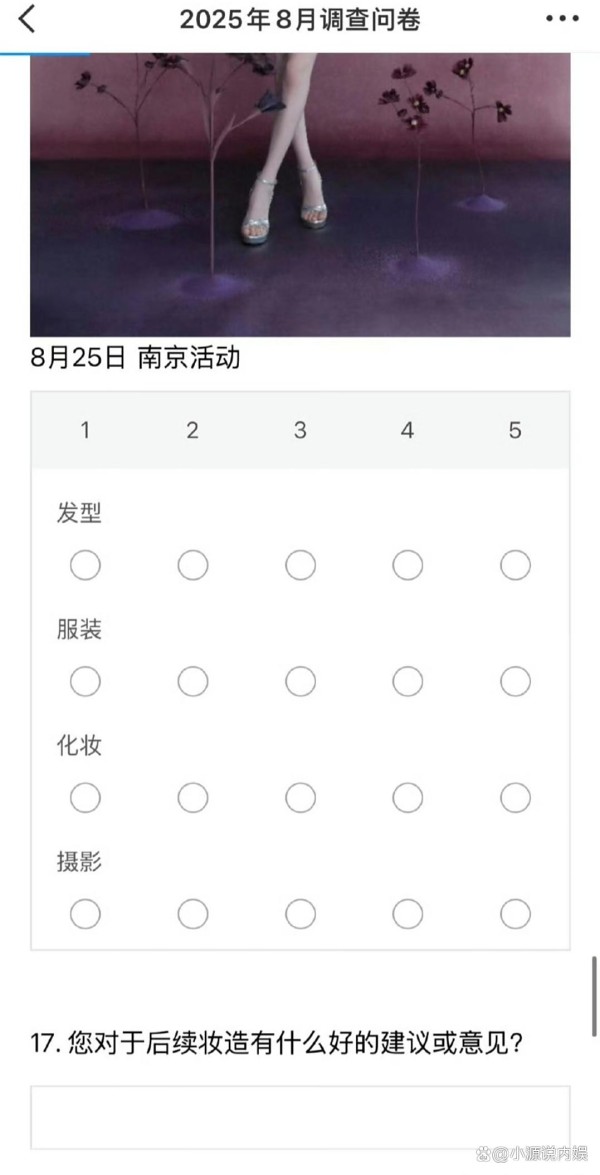Focus the suggestions text box for question 17
The height and width of the screenshot is (1175, 600).
[x=300, y=1117]
